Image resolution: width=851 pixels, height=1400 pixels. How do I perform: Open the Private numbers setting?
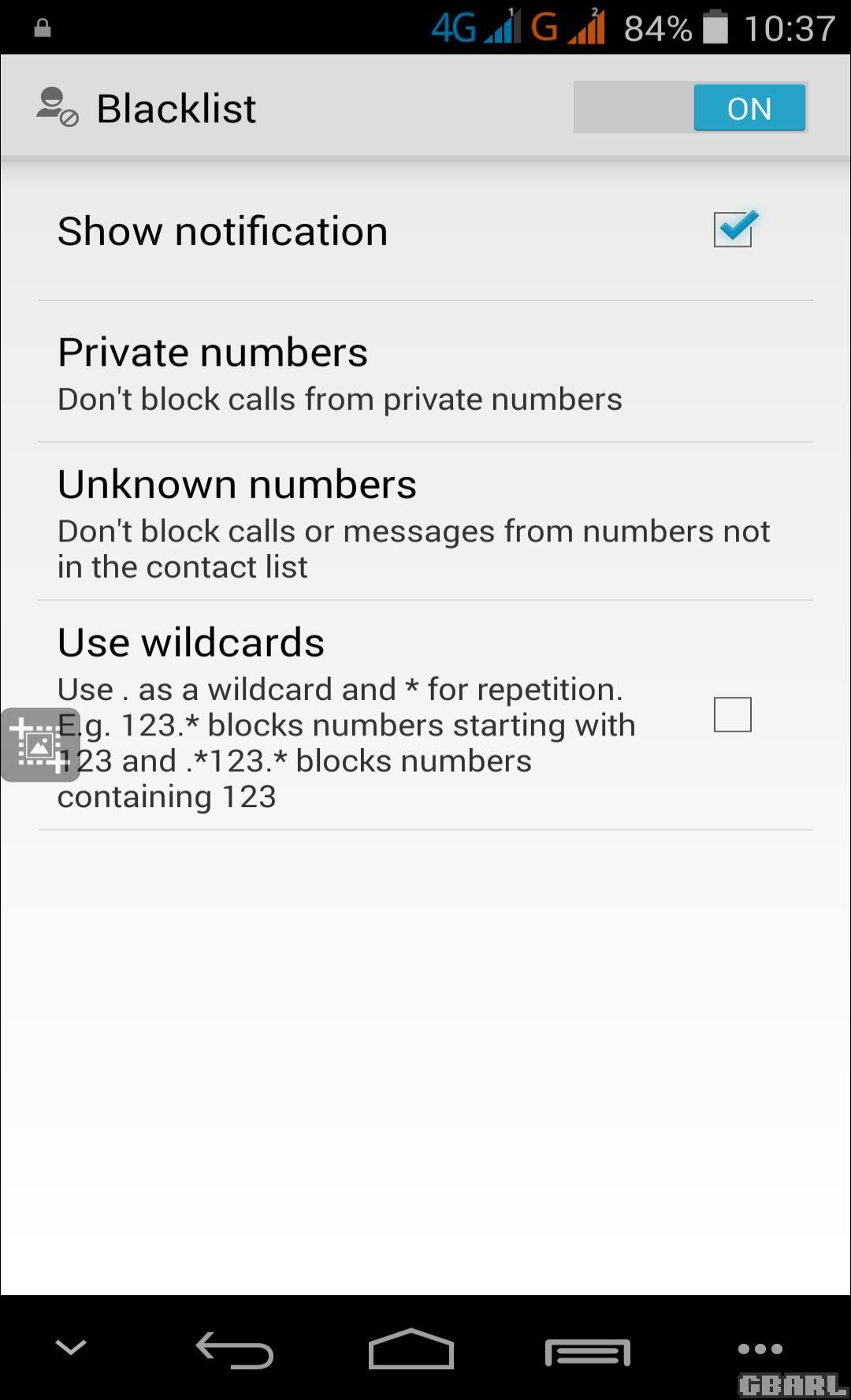tap(425, 372)
